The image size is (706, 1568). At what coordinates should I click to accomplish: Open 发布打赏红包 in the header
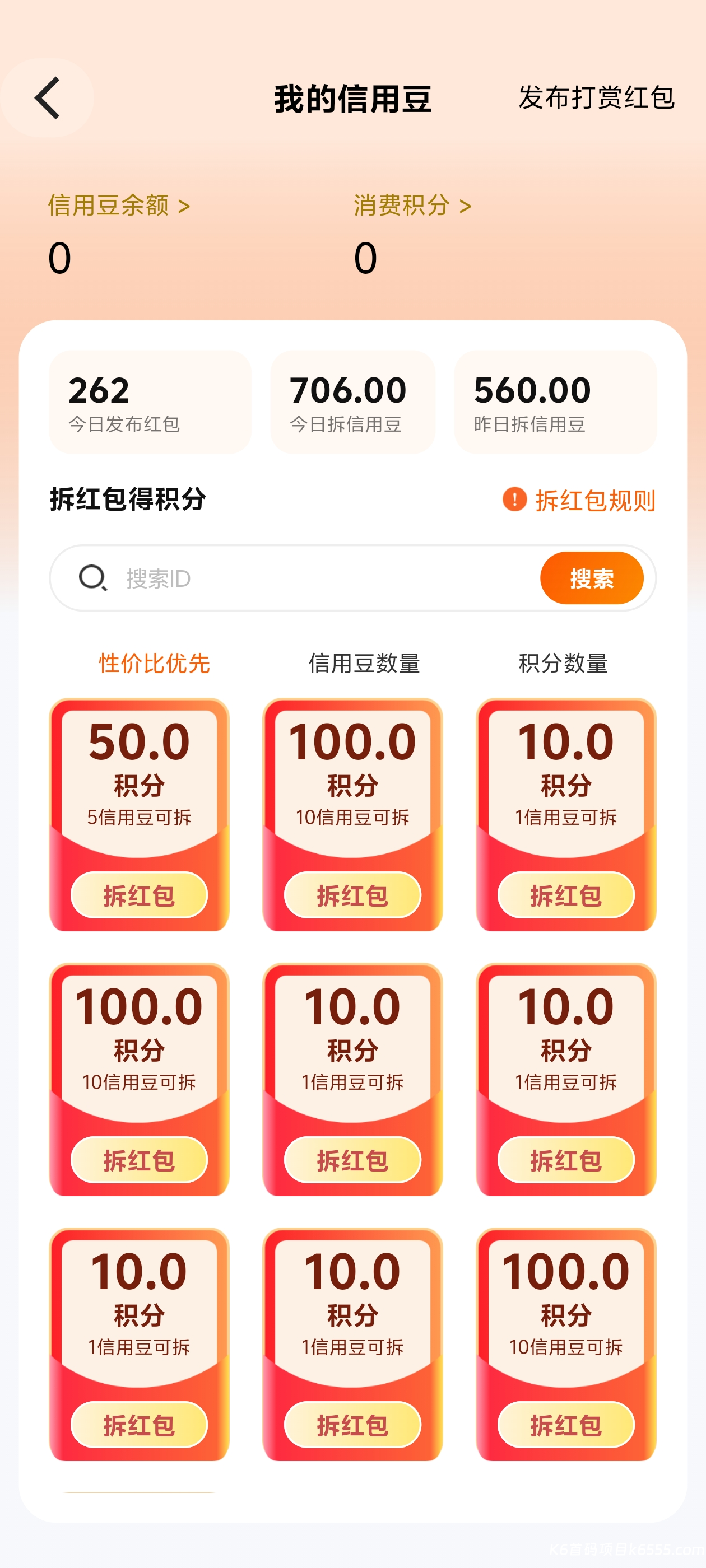click(x=596, y=98)
